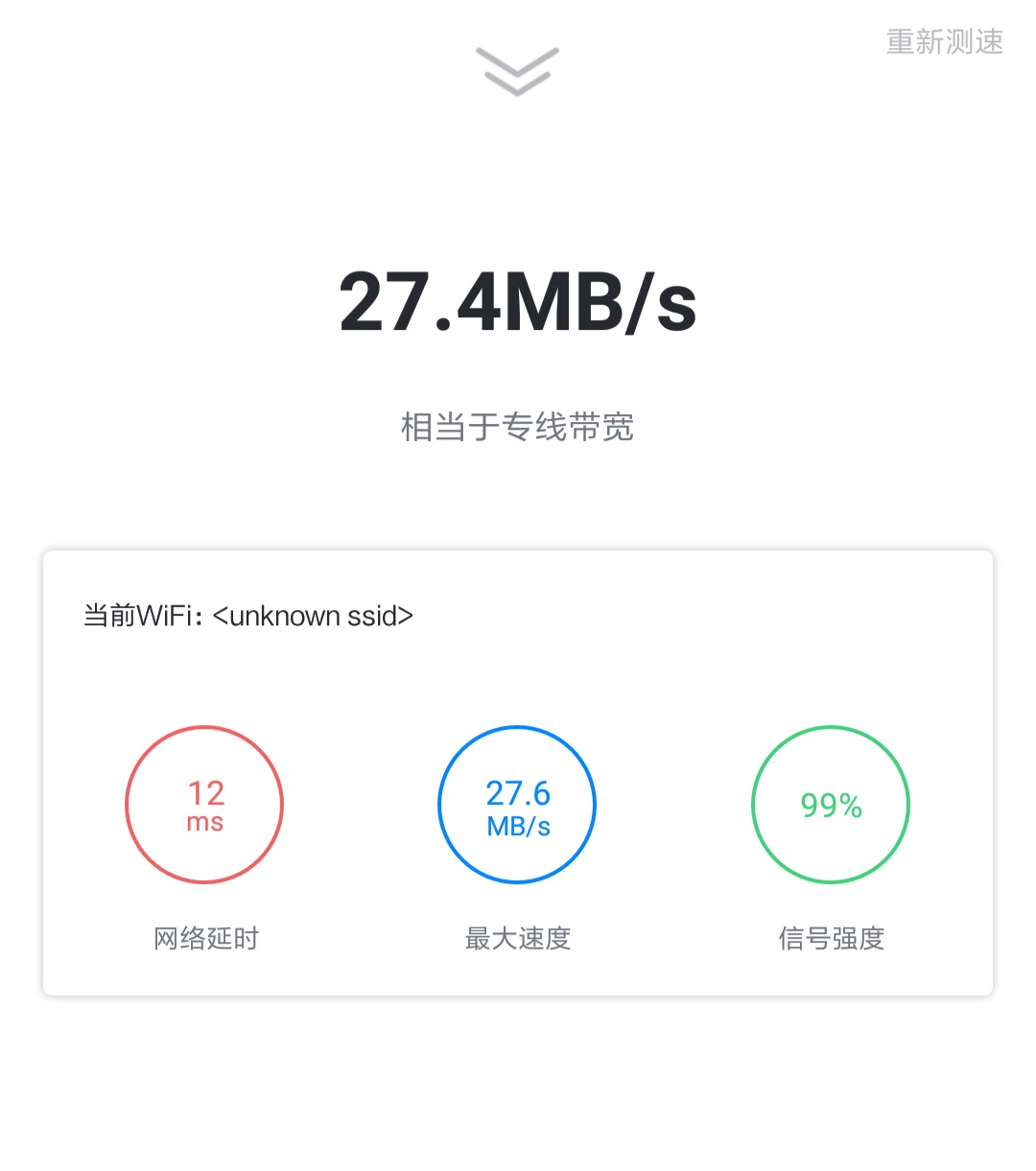Tap the 27.4MB/s headline result

point(516,303)
